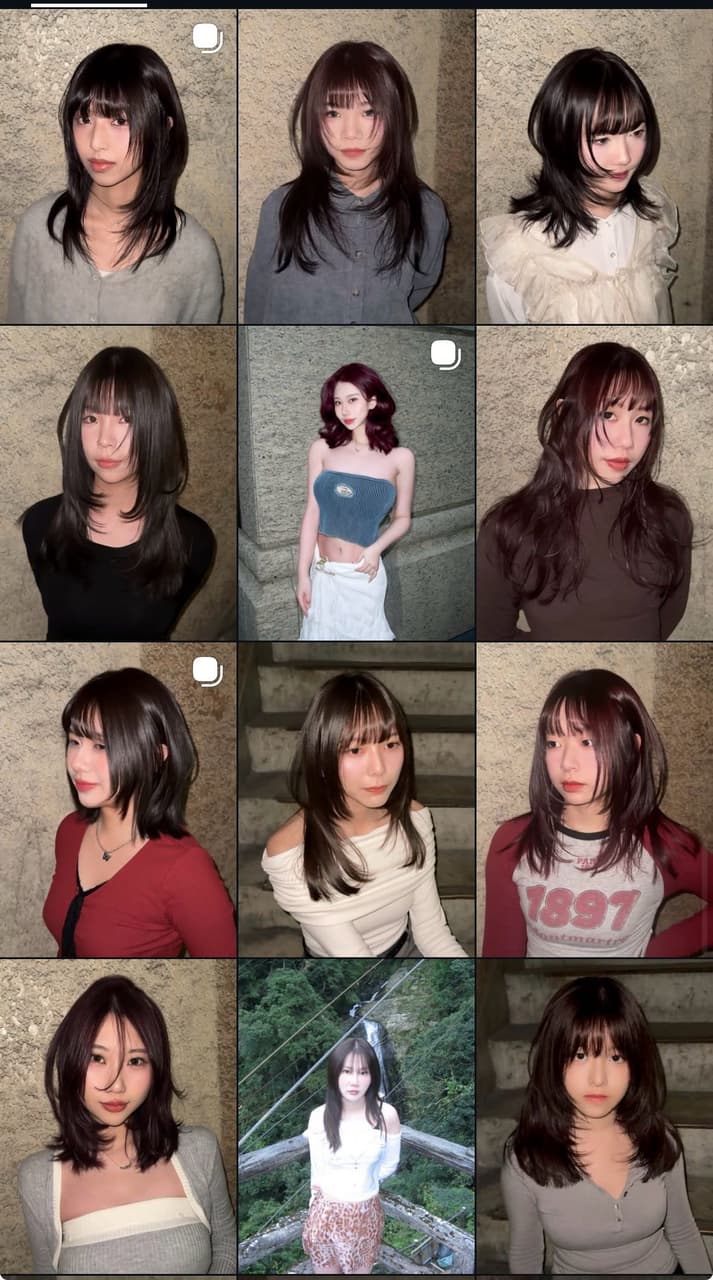The image size is (713, 1280).
Task: View the light gray knit cardigan carousel post
Action: tap(118, 166)
